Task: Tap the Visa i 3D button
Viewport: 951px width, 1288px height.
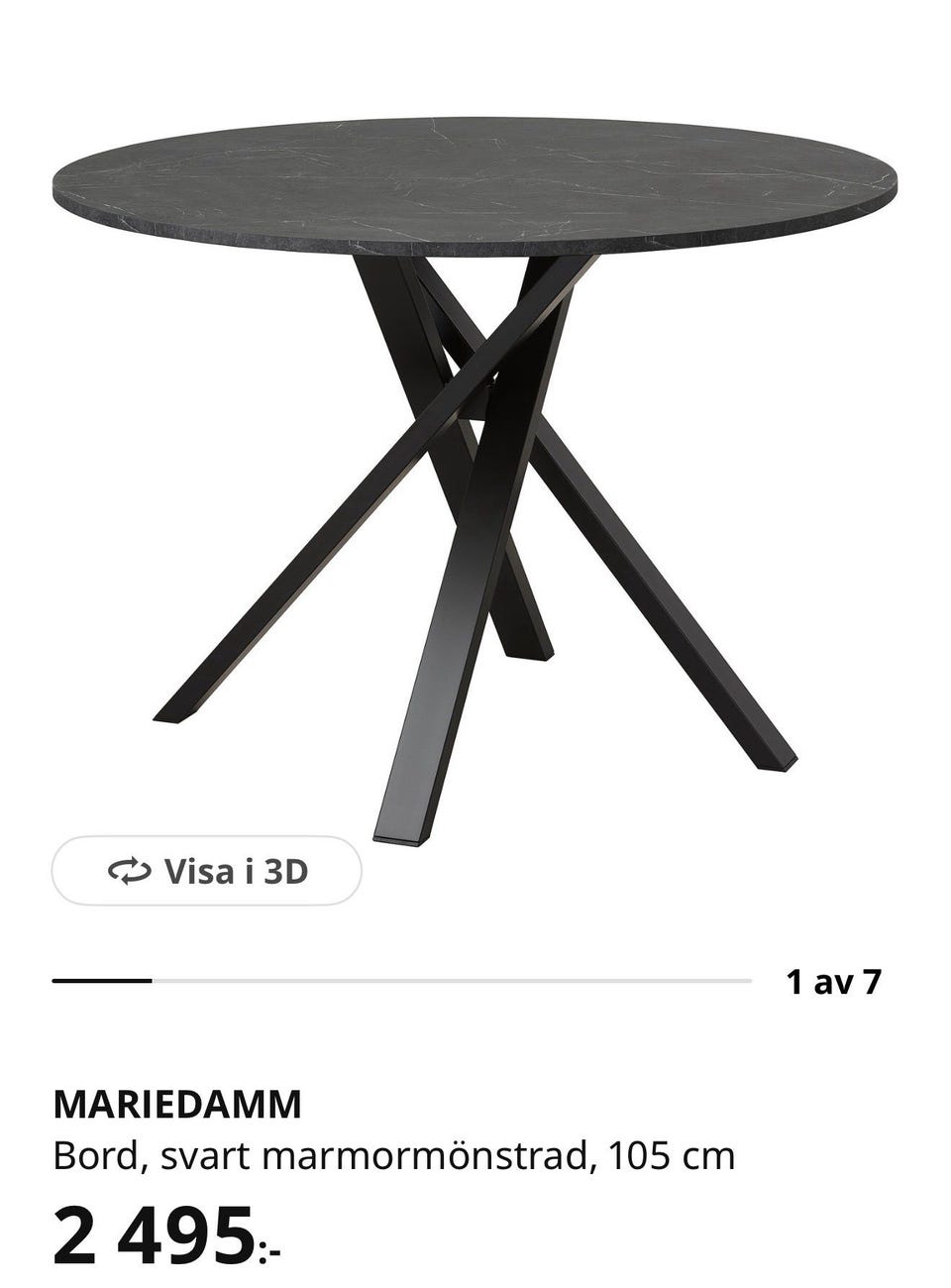Action: [x=207, y=871]
